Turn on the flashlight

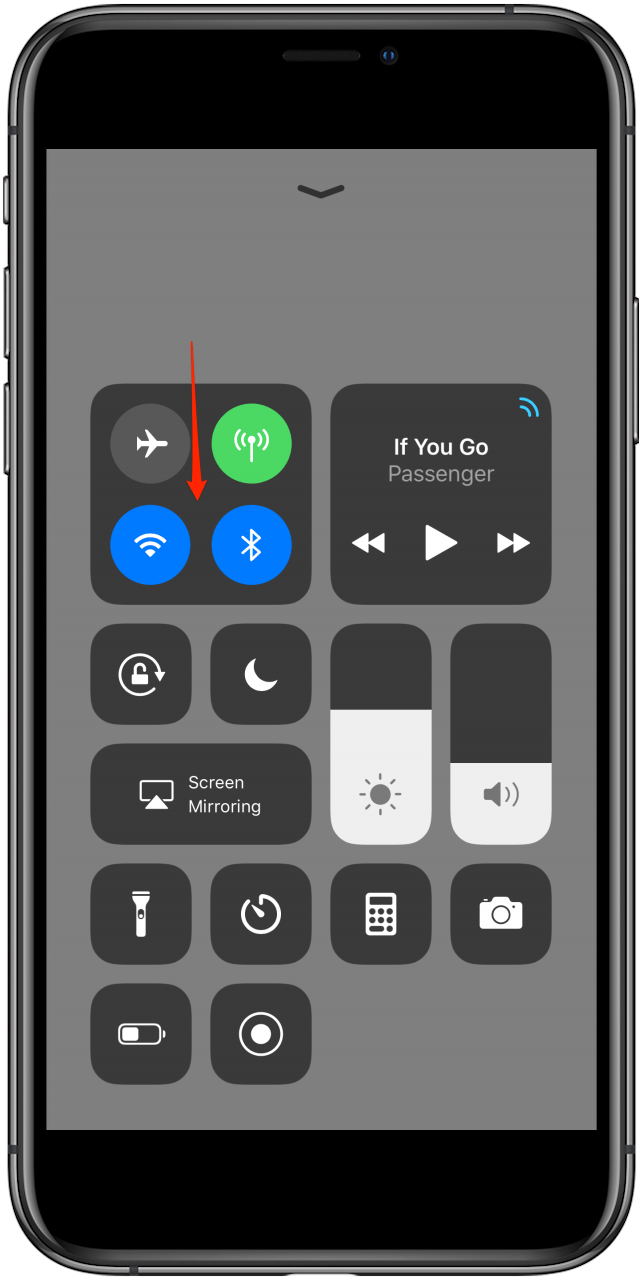[x=141, y=914]
